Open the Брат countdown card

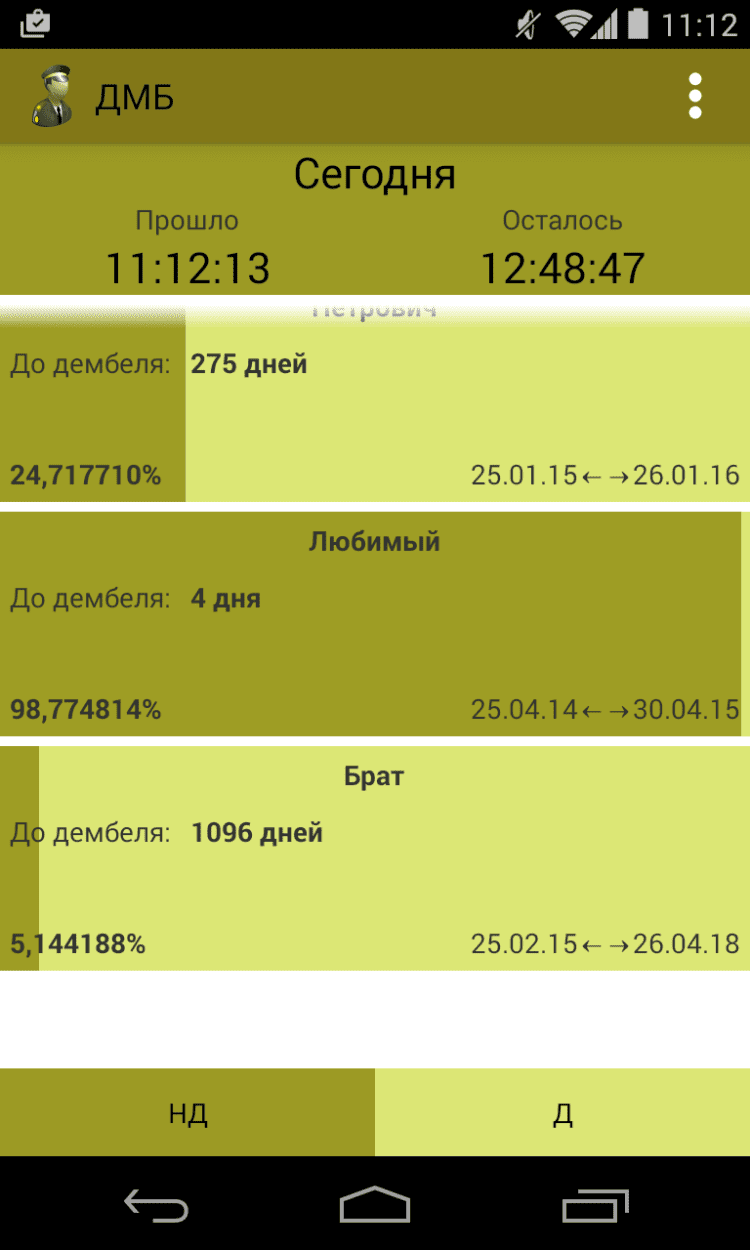pyautogui.click(x=375, y=858)
